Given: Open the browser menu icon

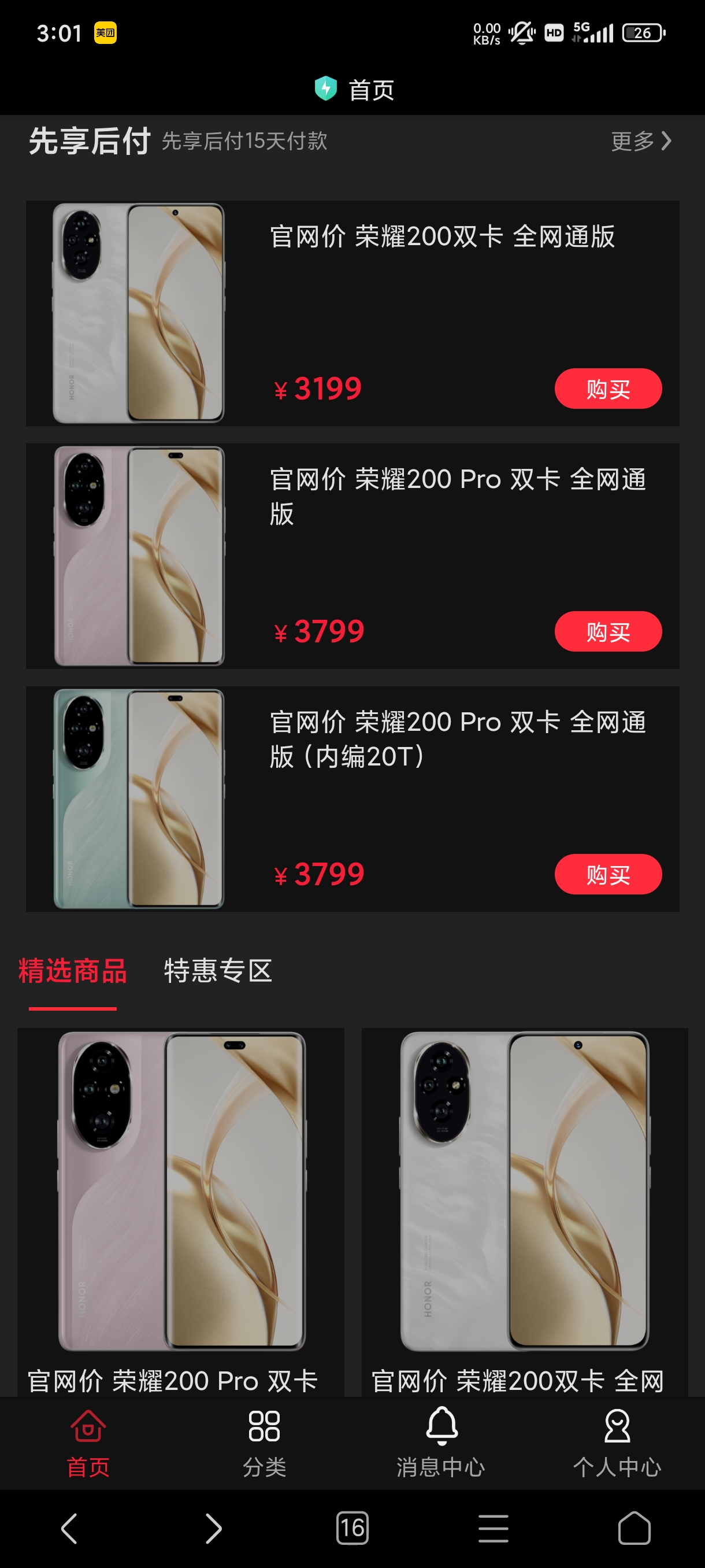Looking at the screenshot, I should pos(493,1529).
